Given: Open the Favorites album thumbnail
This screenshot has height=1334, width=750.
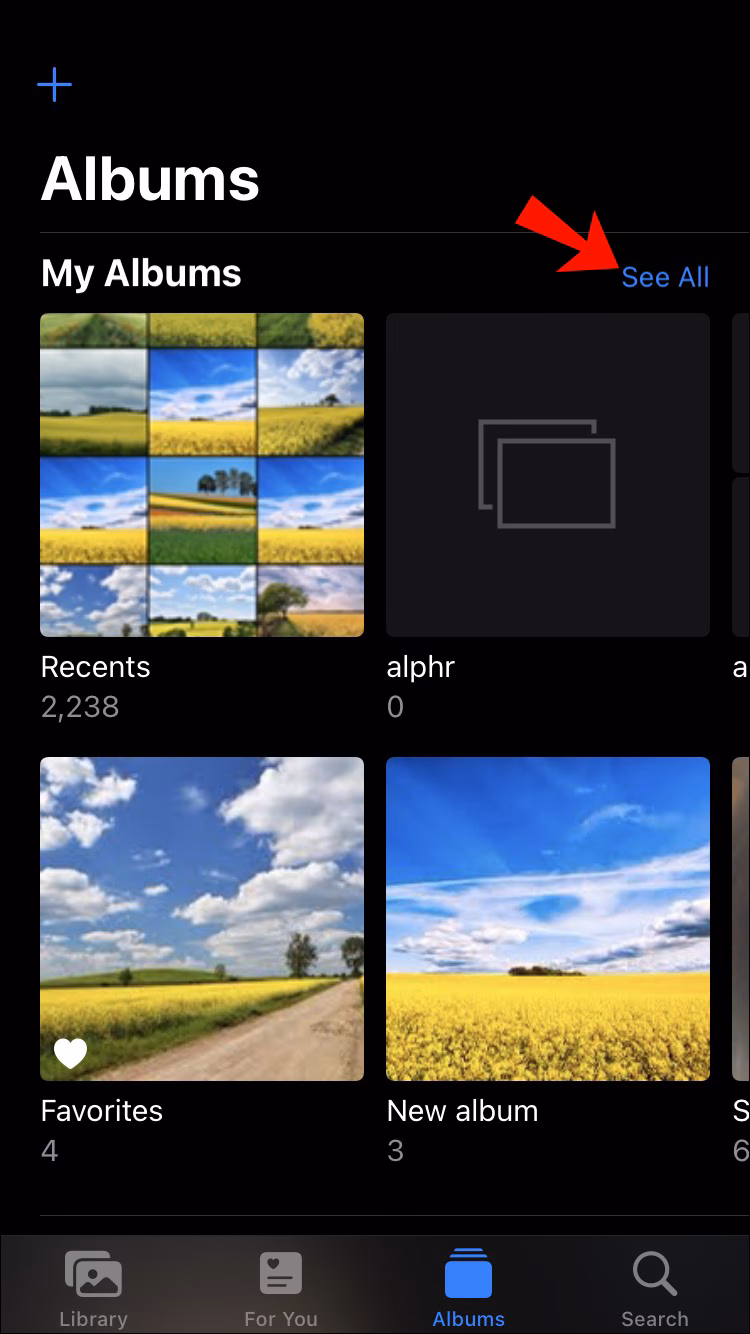Looking at the screenshot, I should pyautogui.click(x=201, y=918).
